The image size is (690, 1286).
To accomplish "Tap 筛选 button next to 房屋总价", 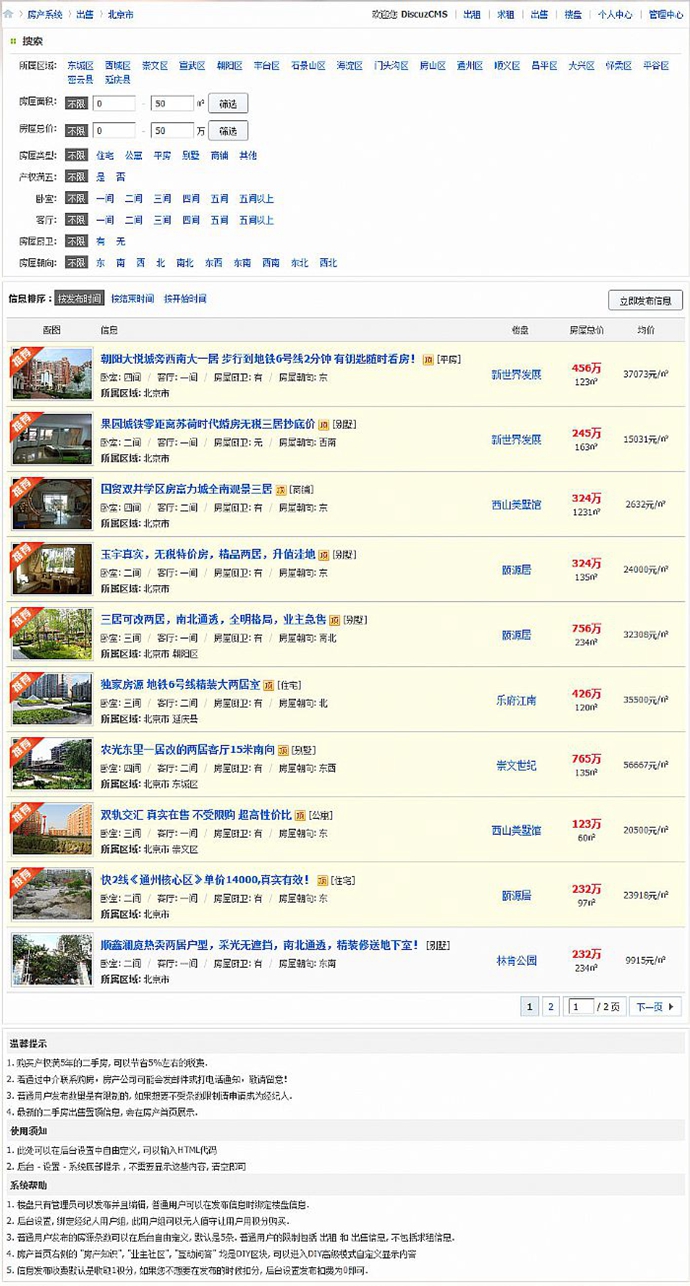I will pos(228,131).
